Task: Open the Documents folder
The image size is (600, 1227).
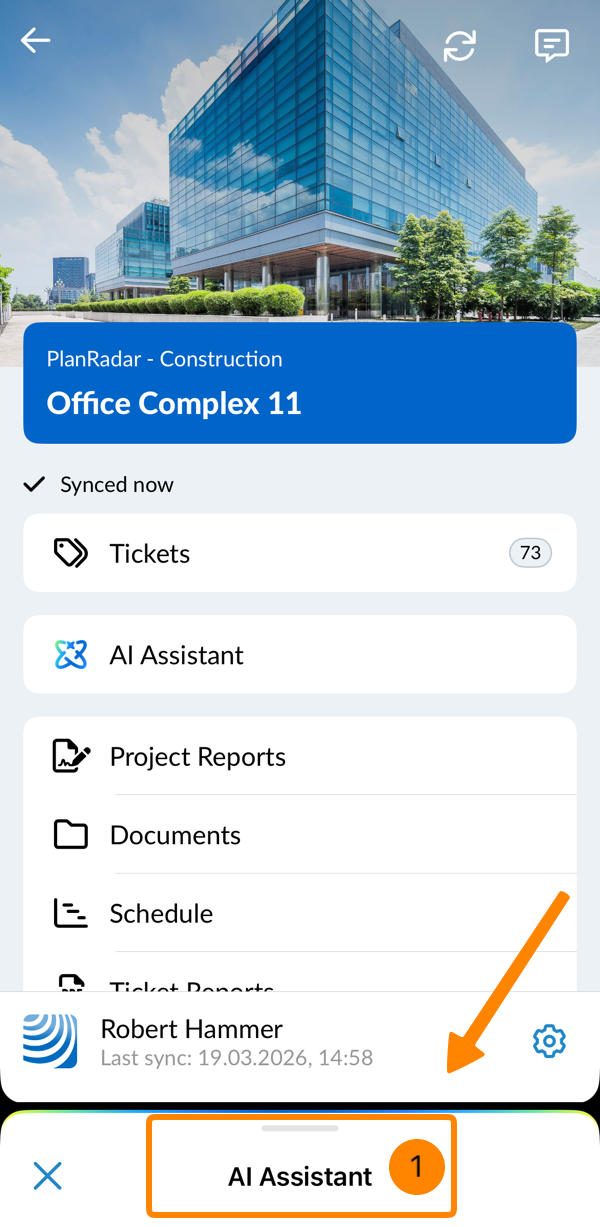Action: click(300, 835)
